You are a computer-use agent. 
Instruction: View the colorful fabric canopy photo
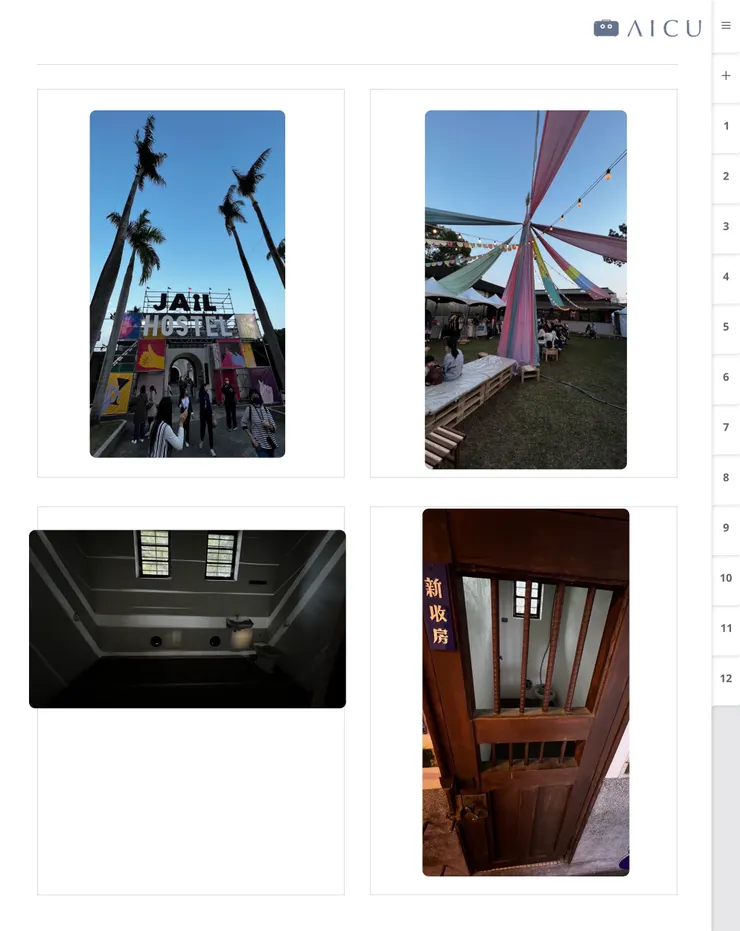pyautogui.click(x=525, y=289)
